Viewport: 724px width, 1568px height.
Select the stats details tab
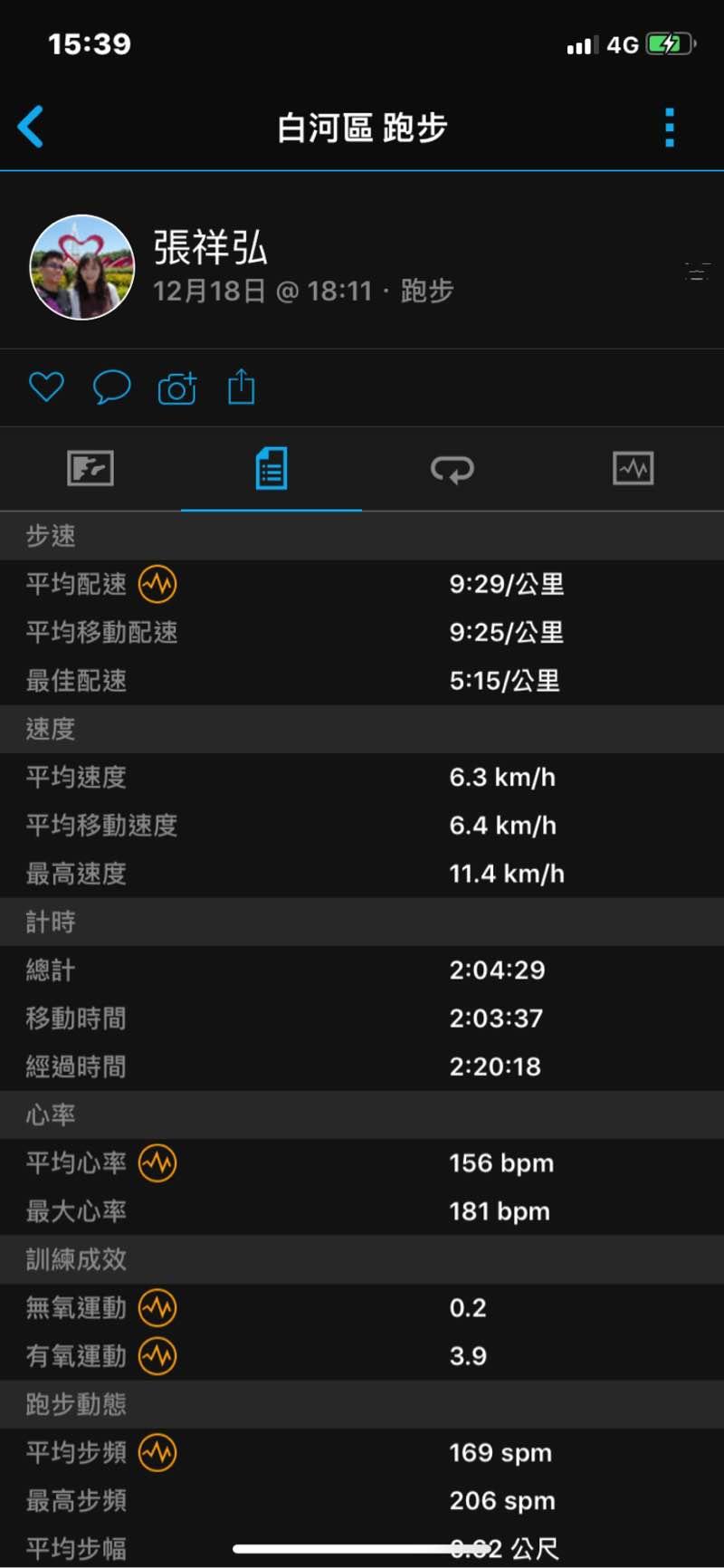(271, 469)
